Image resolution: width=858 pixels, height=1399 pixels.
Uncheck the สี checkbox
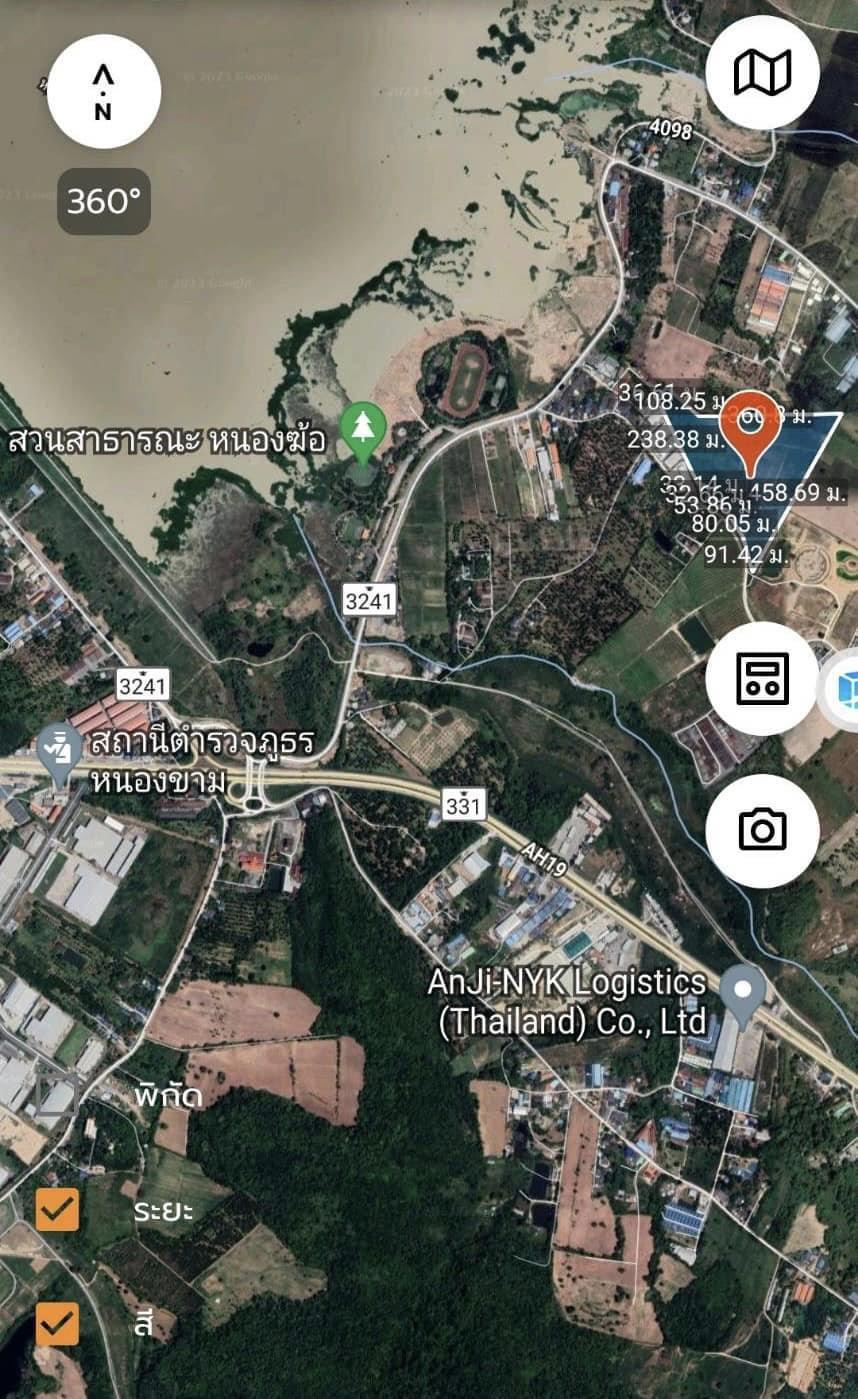57,1323
